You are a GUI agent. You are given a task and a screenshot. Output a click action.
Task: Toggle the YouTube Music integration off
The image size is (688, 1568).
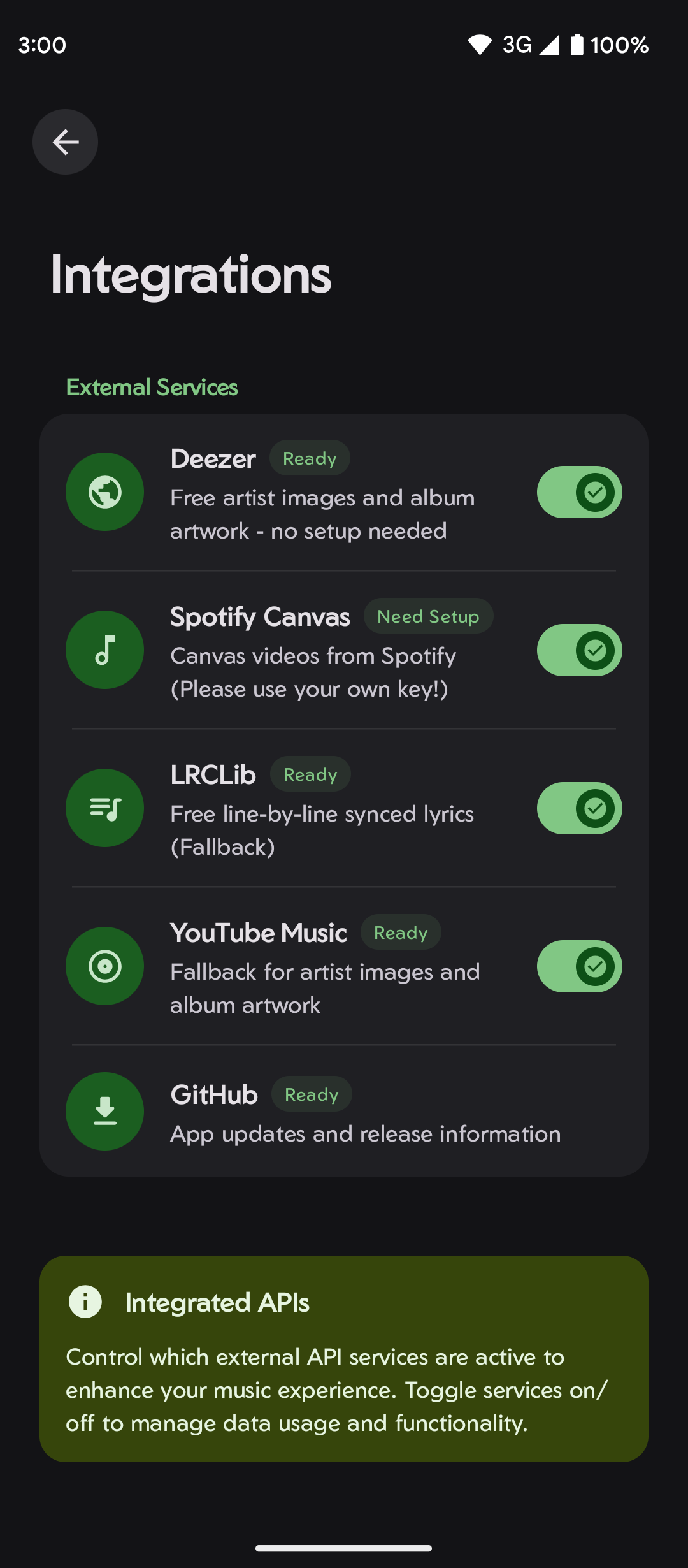(579, 966)
